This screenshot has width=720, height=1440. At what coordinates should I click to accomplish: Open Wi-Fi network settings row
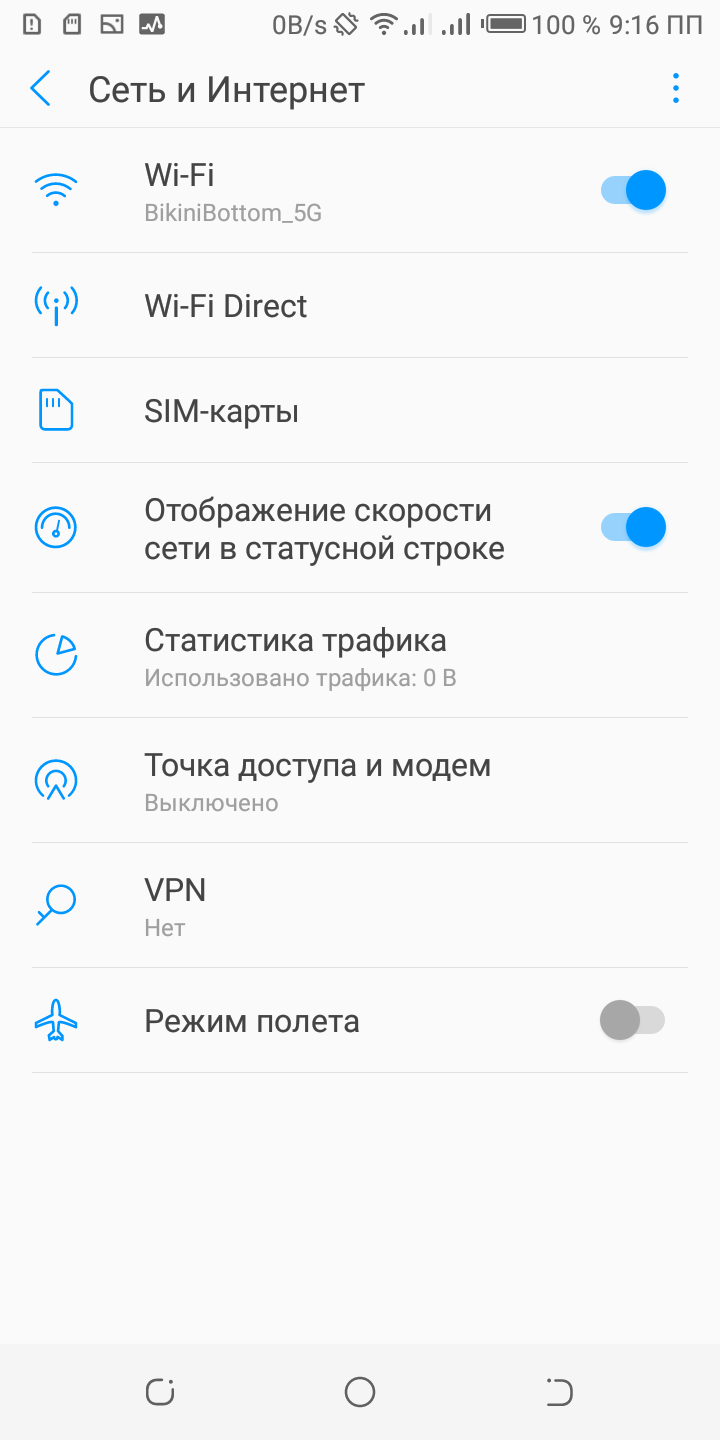(300, 190)
